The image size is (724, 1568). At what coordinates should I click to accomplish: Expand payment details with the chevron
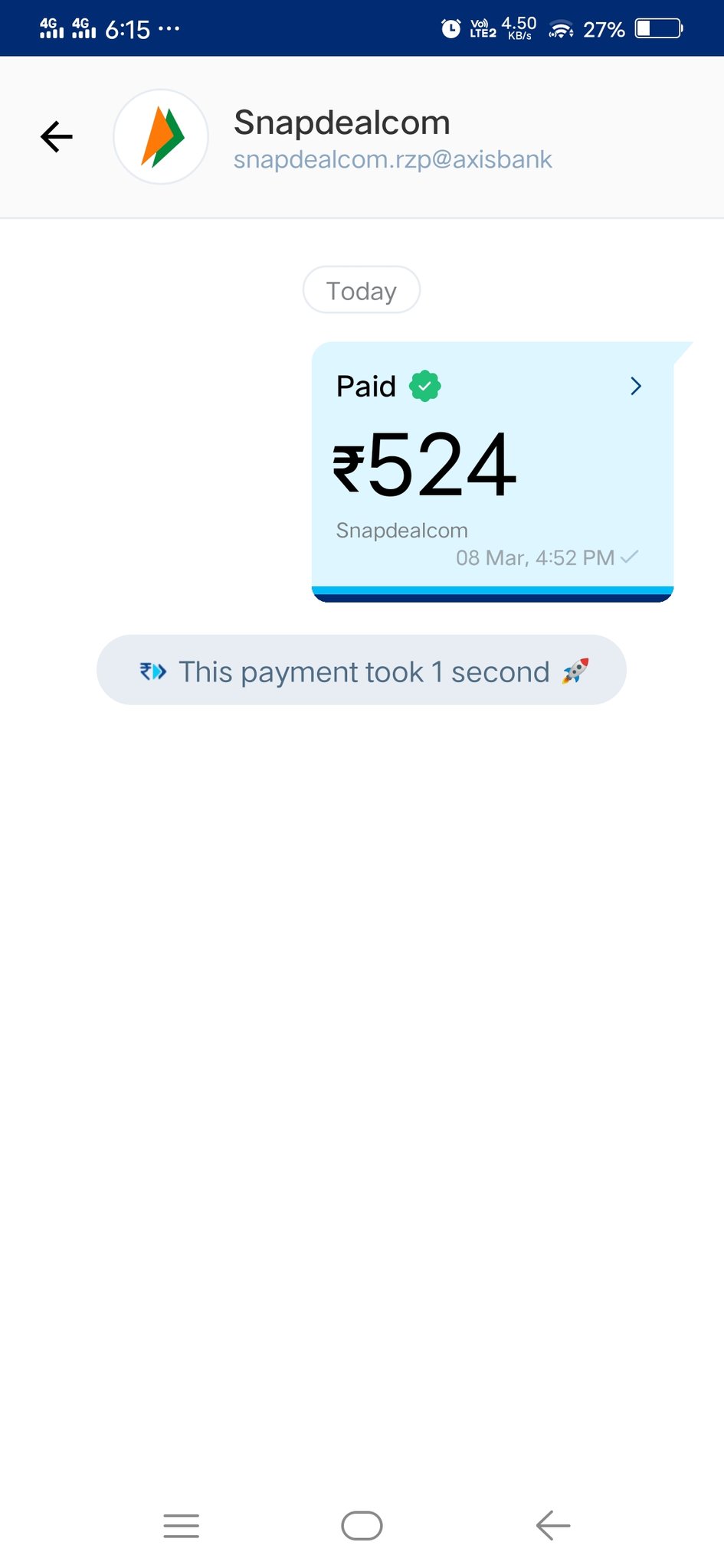[635, 386]
